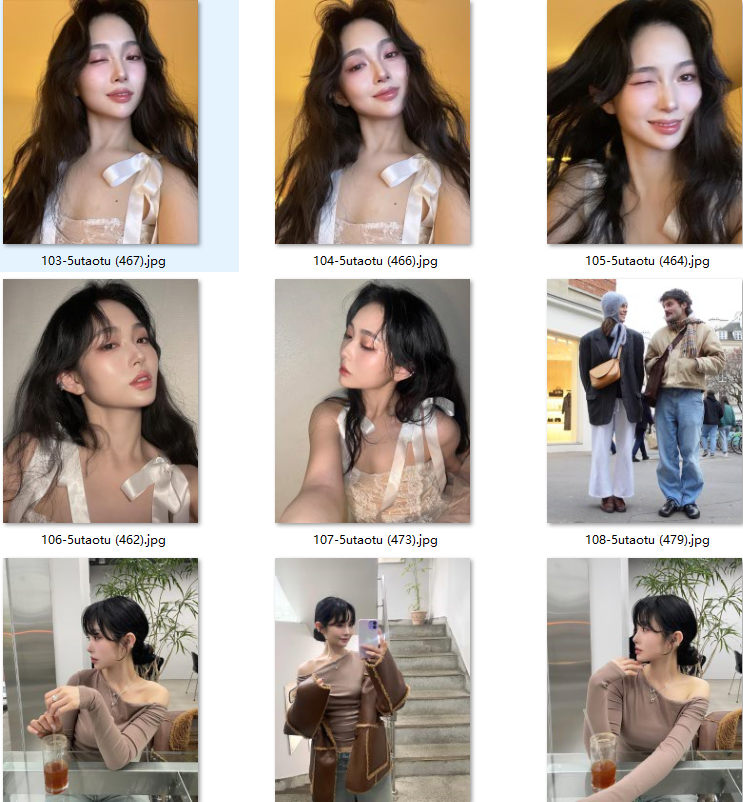Select photo 108-5utaotu (479).jpg

[x=644, y=401]
